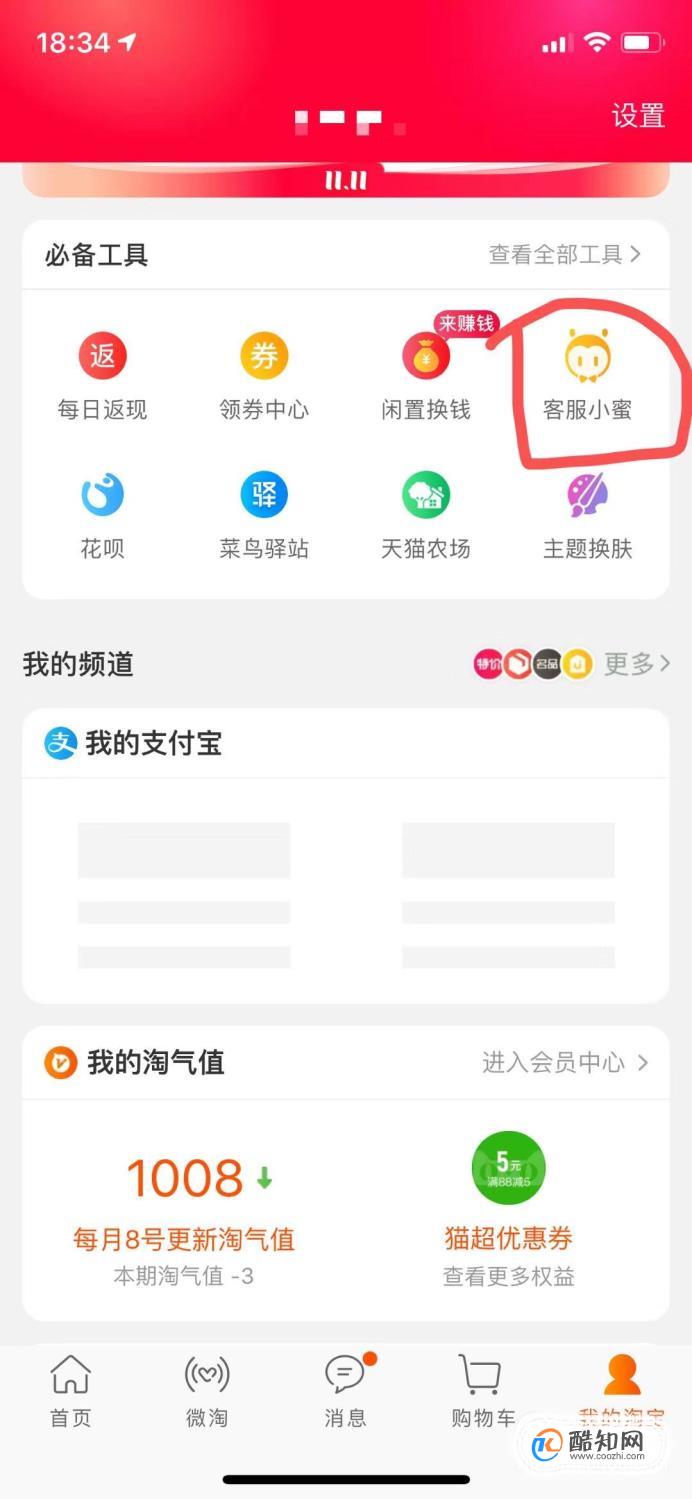This screenshot has width=692, height=1499.
Task: Open the 我的支付宝 card
Action: 153,743
